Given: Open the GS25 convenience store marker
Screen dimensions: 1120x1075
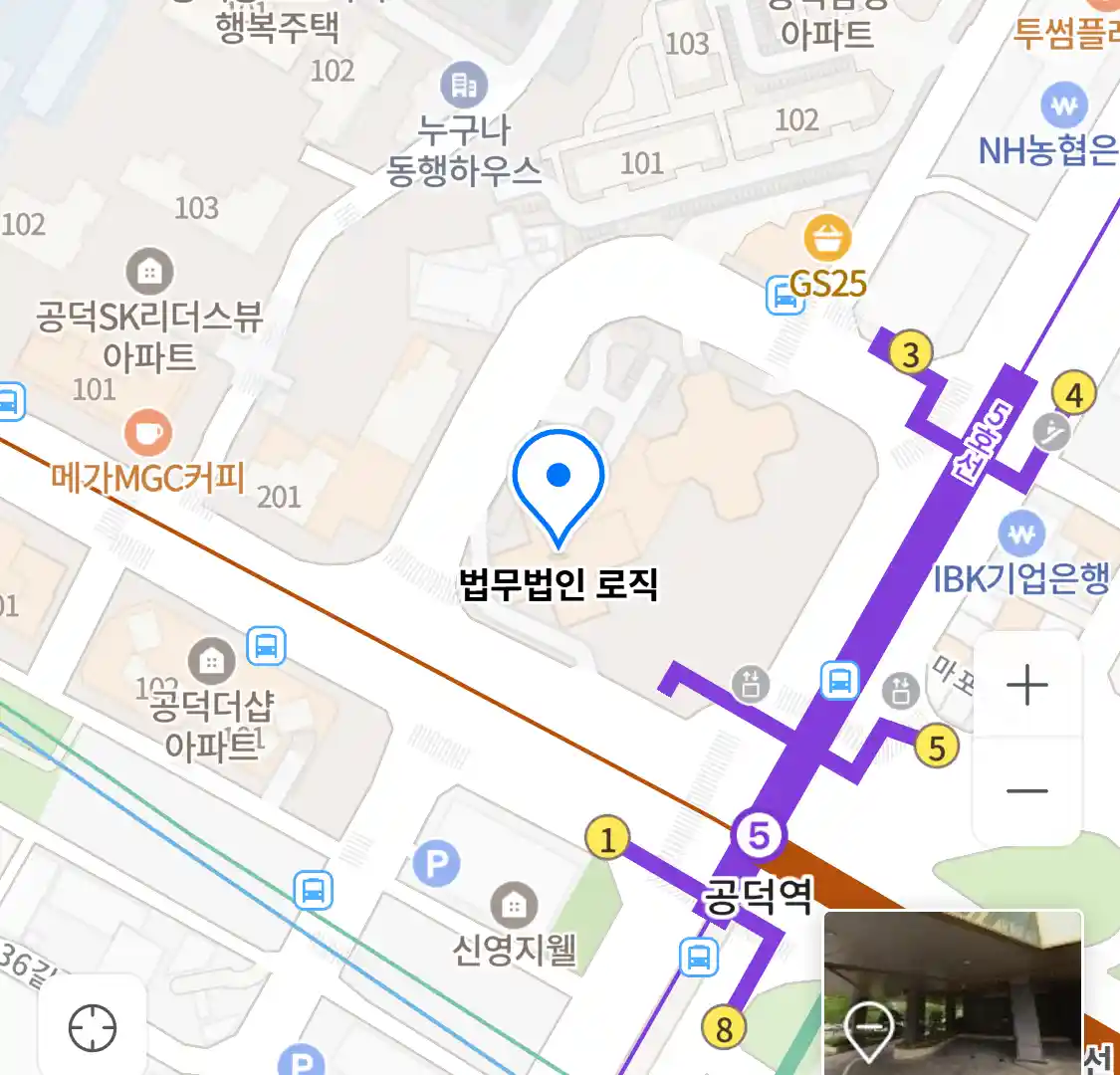Looking at the screenshot, I should click(x=827, y=240).
